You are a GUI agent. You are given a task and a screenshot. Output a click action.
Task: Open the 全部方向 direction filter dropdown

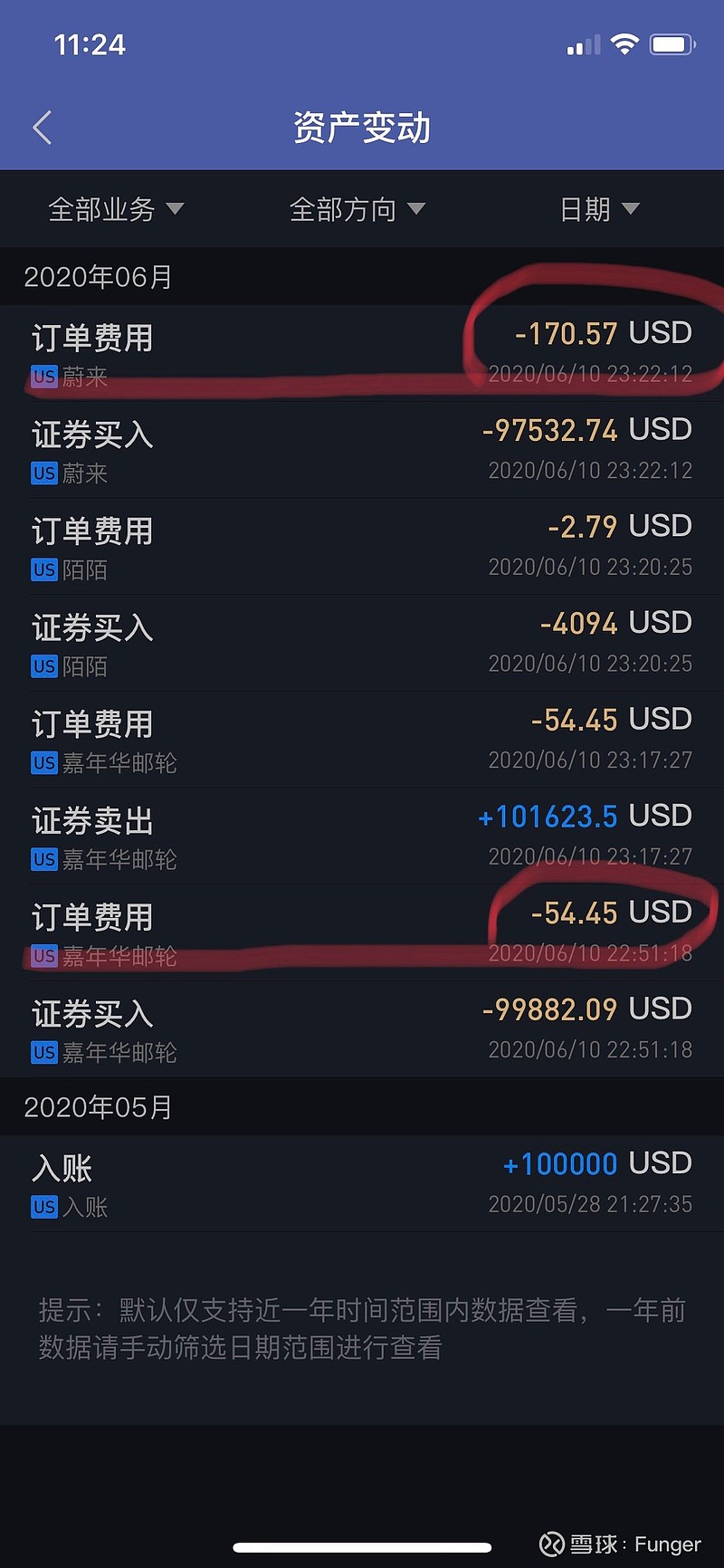356,209
